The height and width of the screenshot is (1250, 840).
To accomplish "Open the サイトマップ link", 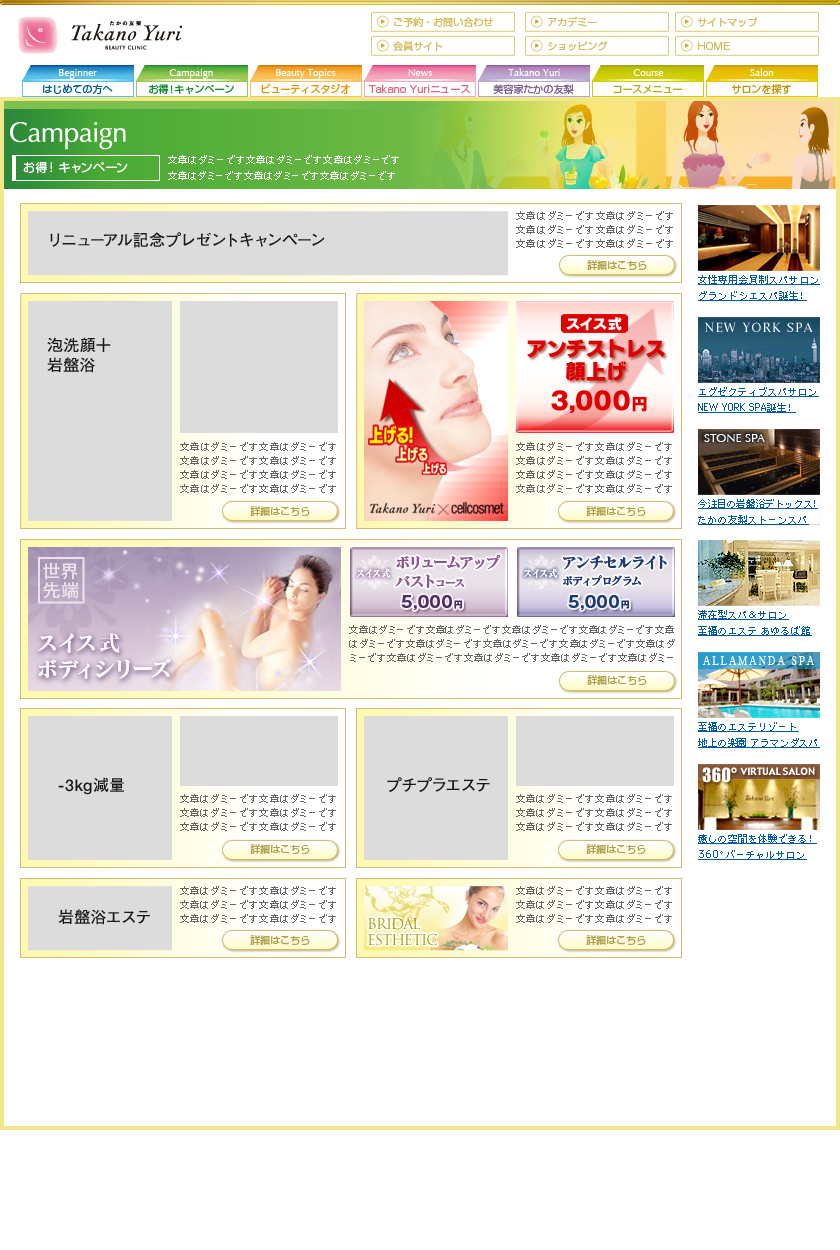I will 746,22.
